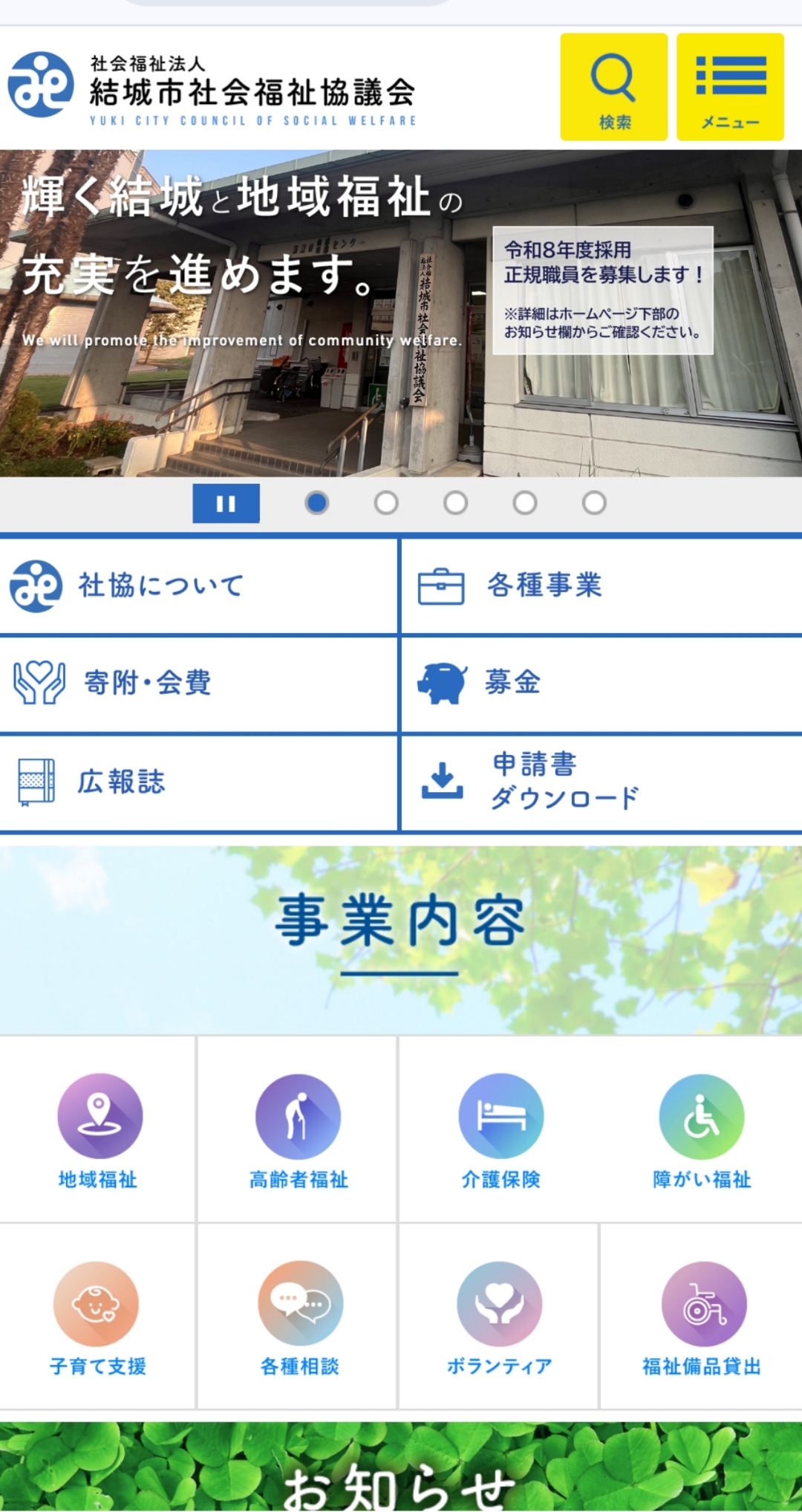Viewport: 802px width, 1512px height.
Task: Open 広報誌 page
Action: (198, 782)
